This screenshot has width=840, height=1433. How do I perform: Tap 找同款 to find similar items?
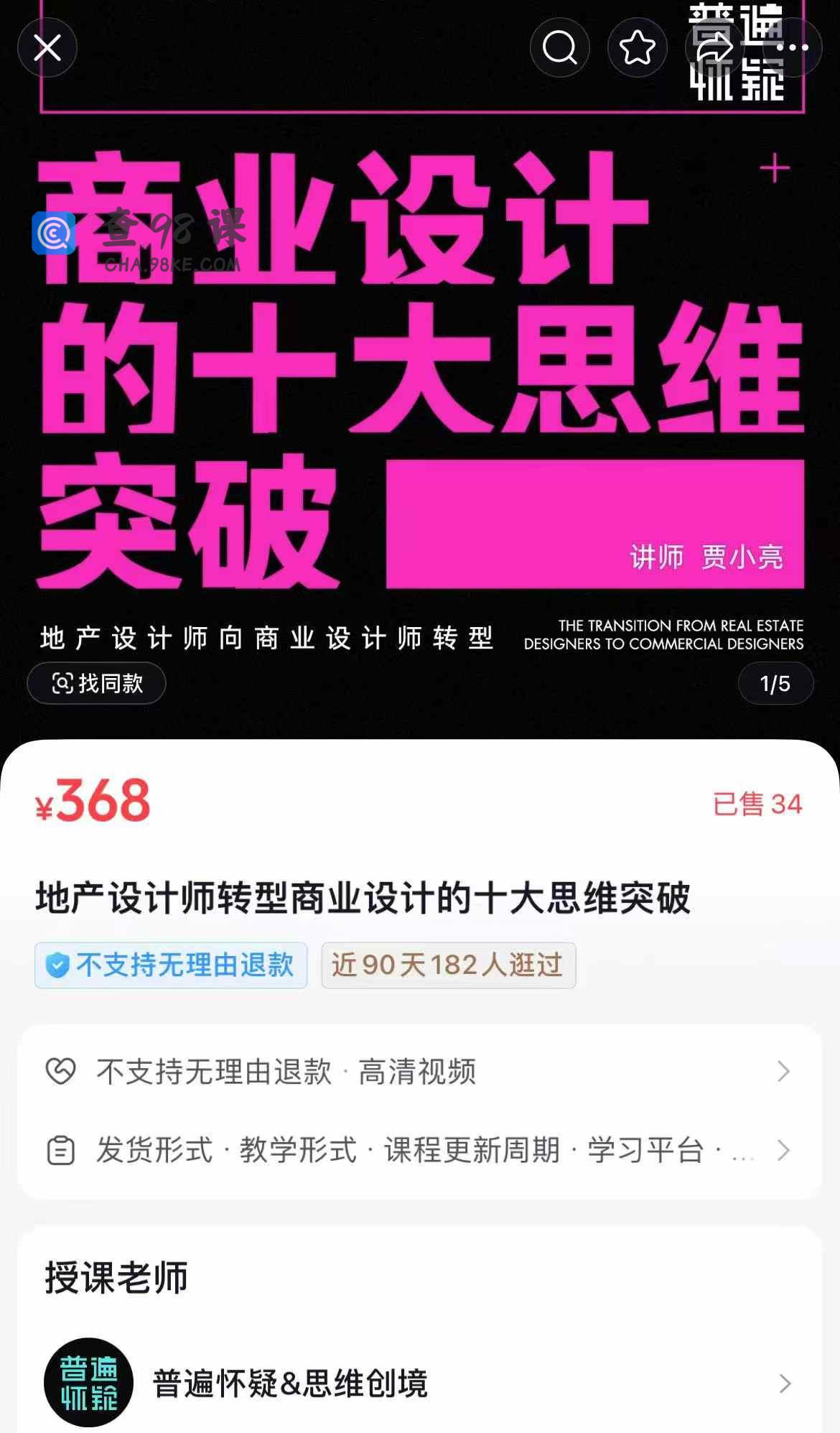point(97,683)
